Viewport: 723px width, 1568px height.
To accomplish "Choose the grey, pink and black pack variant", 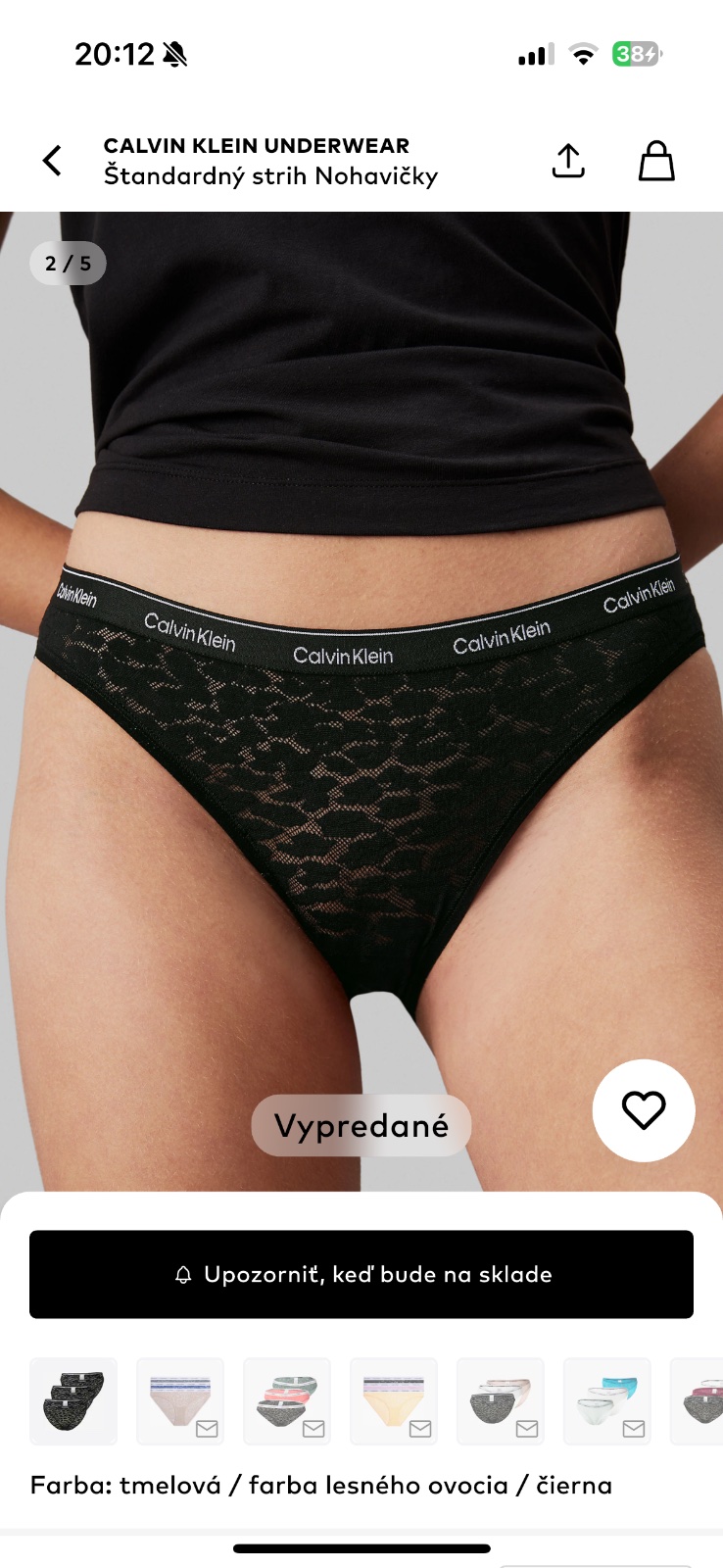I will tap(287, 1401).
